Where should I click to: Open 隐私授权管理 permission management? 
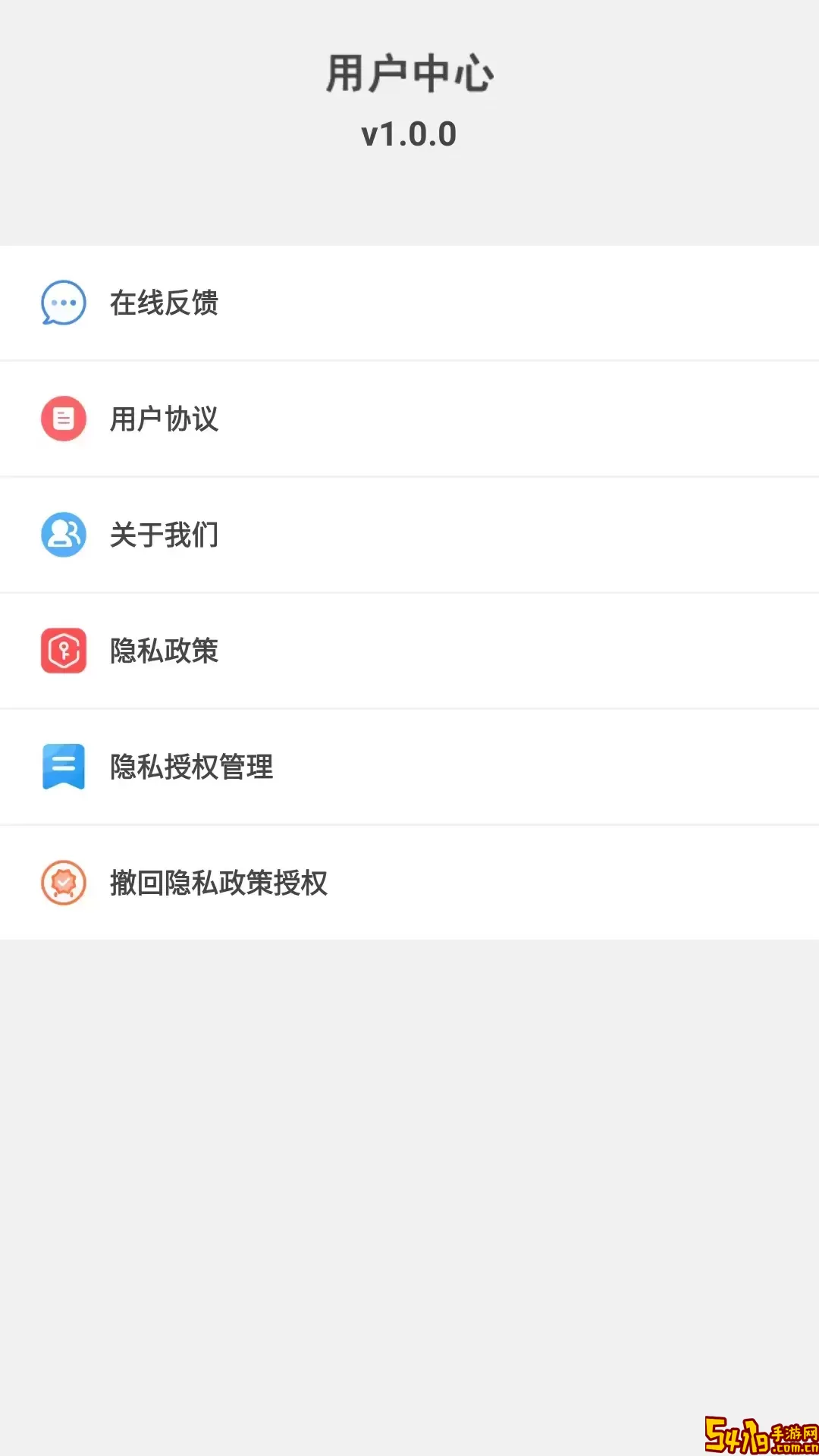[409, 767]
